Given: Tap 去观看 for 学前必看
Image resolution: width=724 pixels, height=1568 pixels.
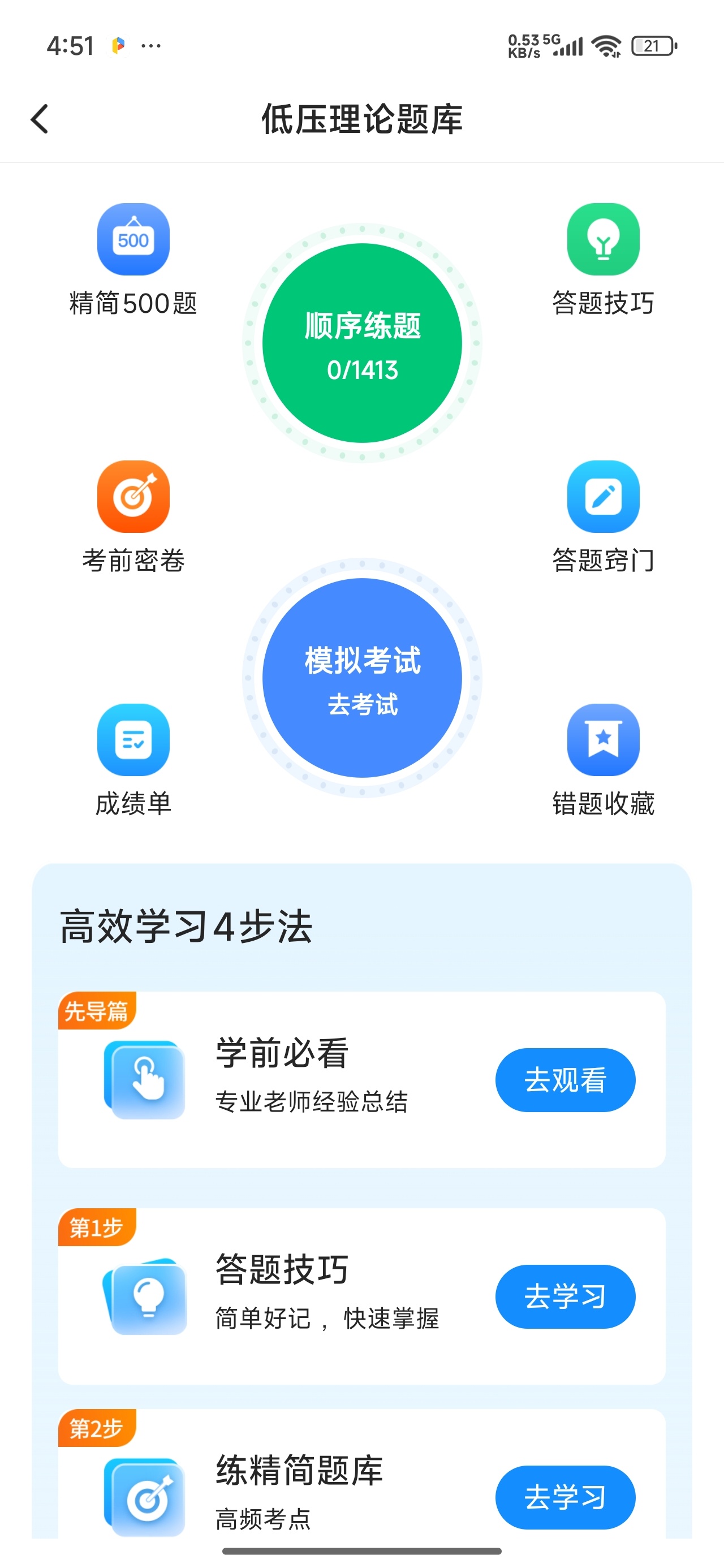Looking at the screenshot, I should coord(565,1080).
